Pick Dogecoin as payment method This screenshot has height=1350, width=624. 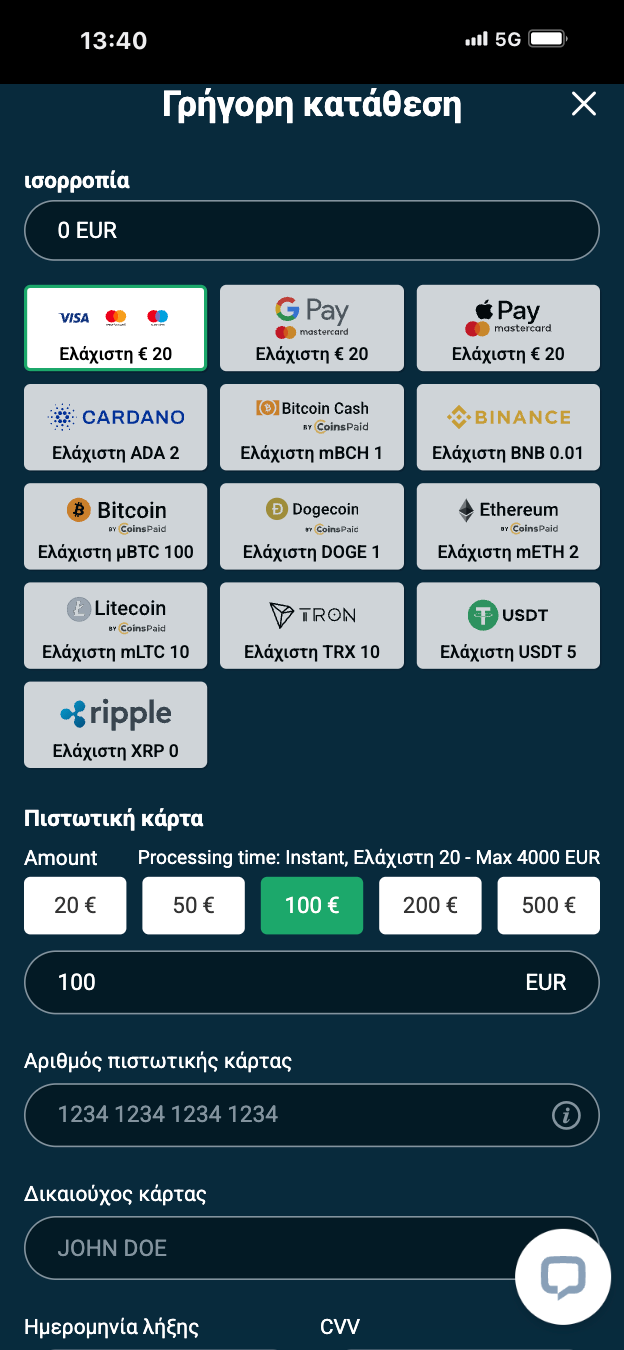point(312,526)
